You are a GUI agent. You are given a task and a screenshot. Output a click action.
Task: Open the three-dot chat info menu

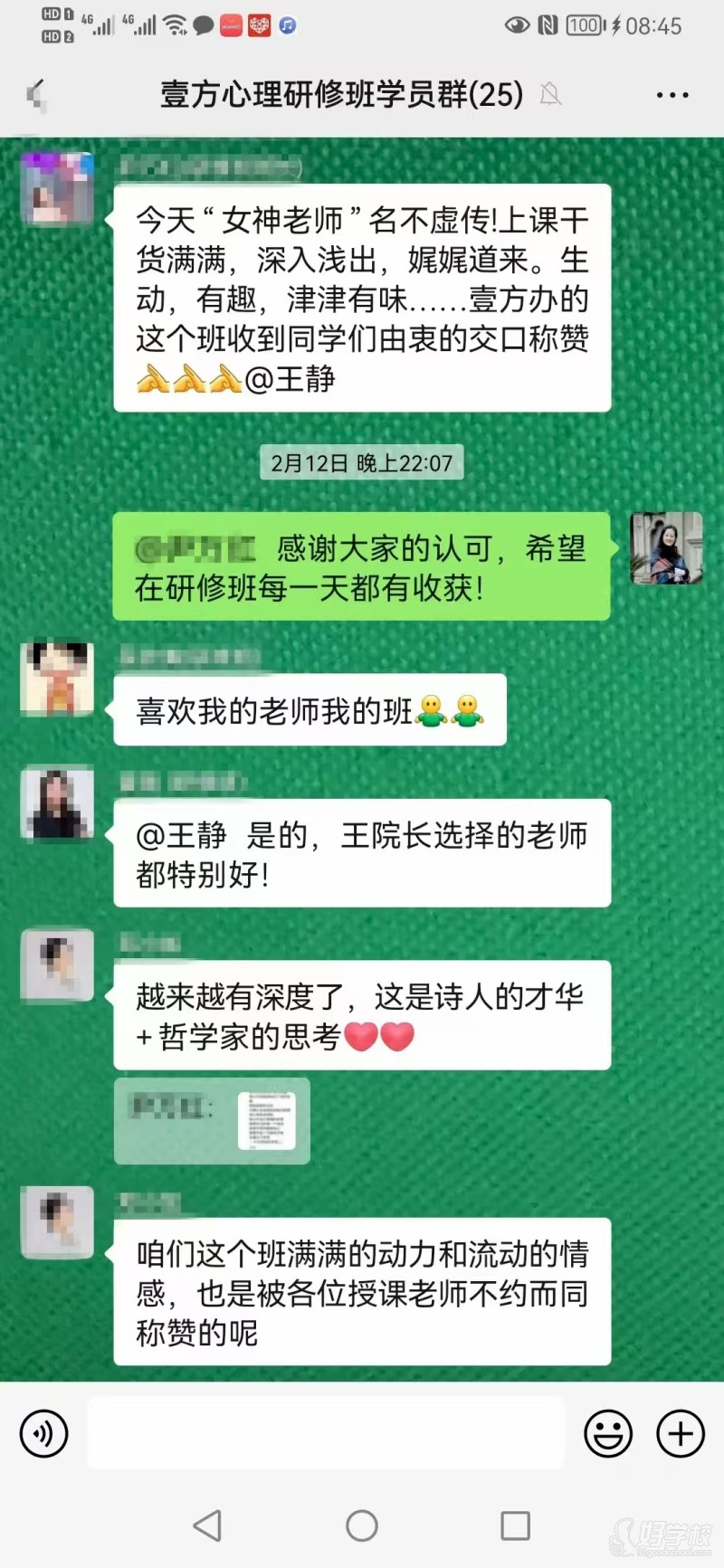[672, 94]
